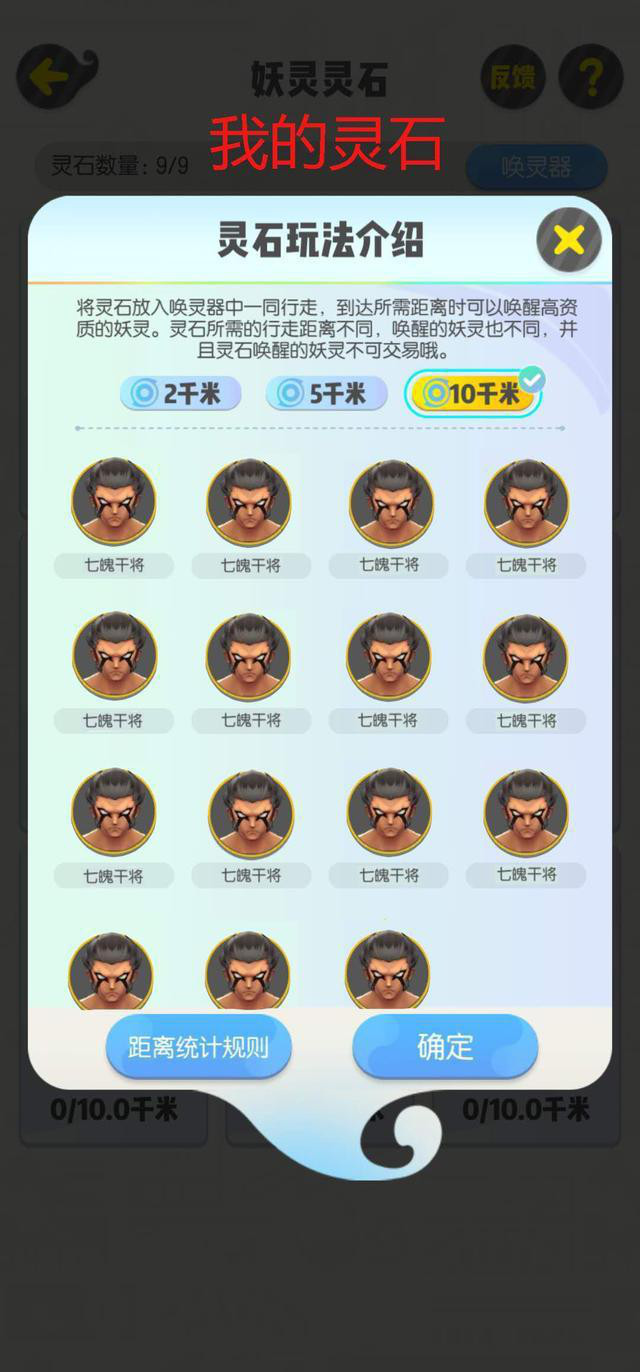Screen dimensions: 640x1372
Task: Confirm with the 确定 button
Action: (445, 1047)
